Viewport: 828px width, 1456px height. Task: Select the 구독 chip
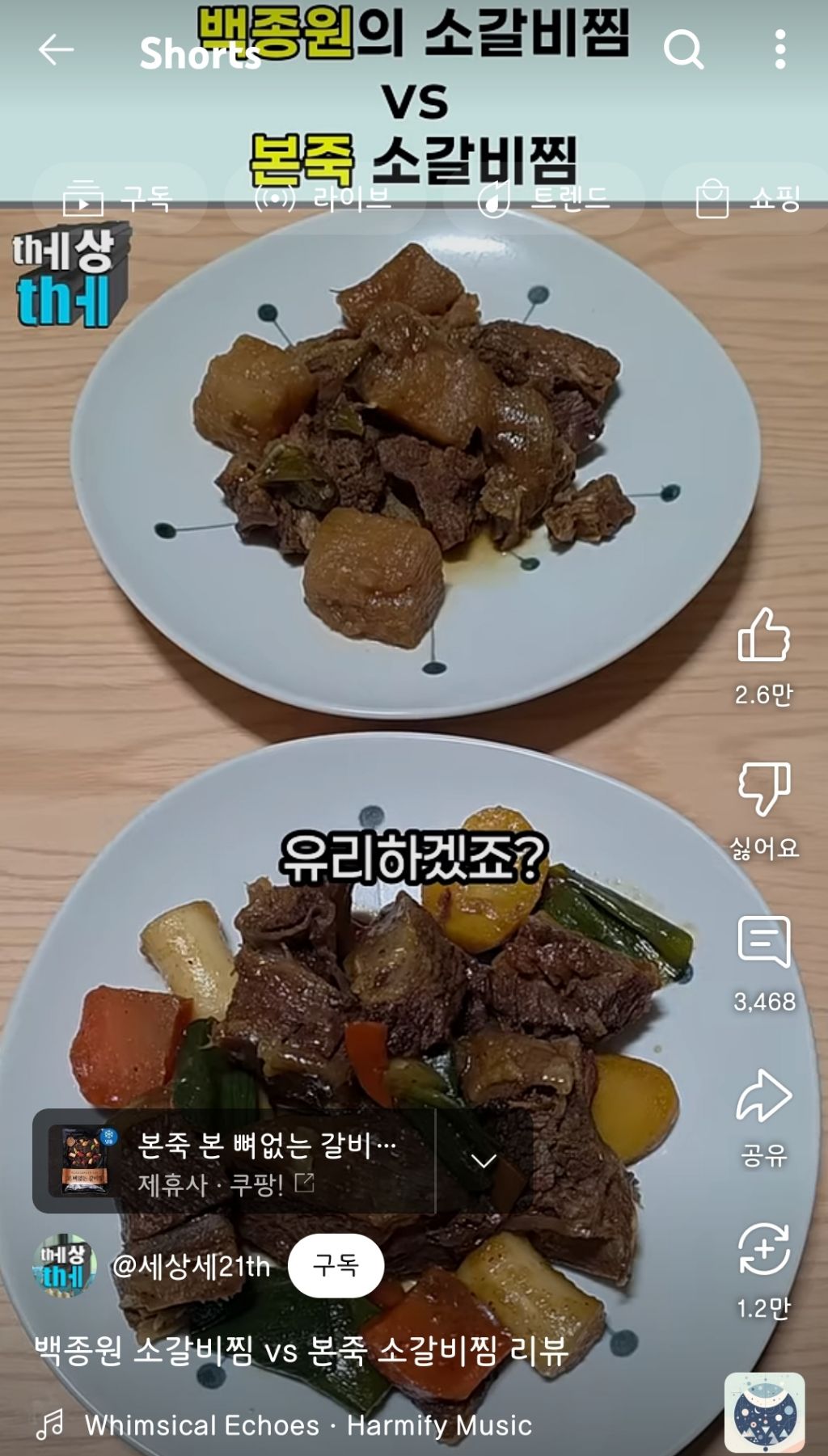point(120,198)
